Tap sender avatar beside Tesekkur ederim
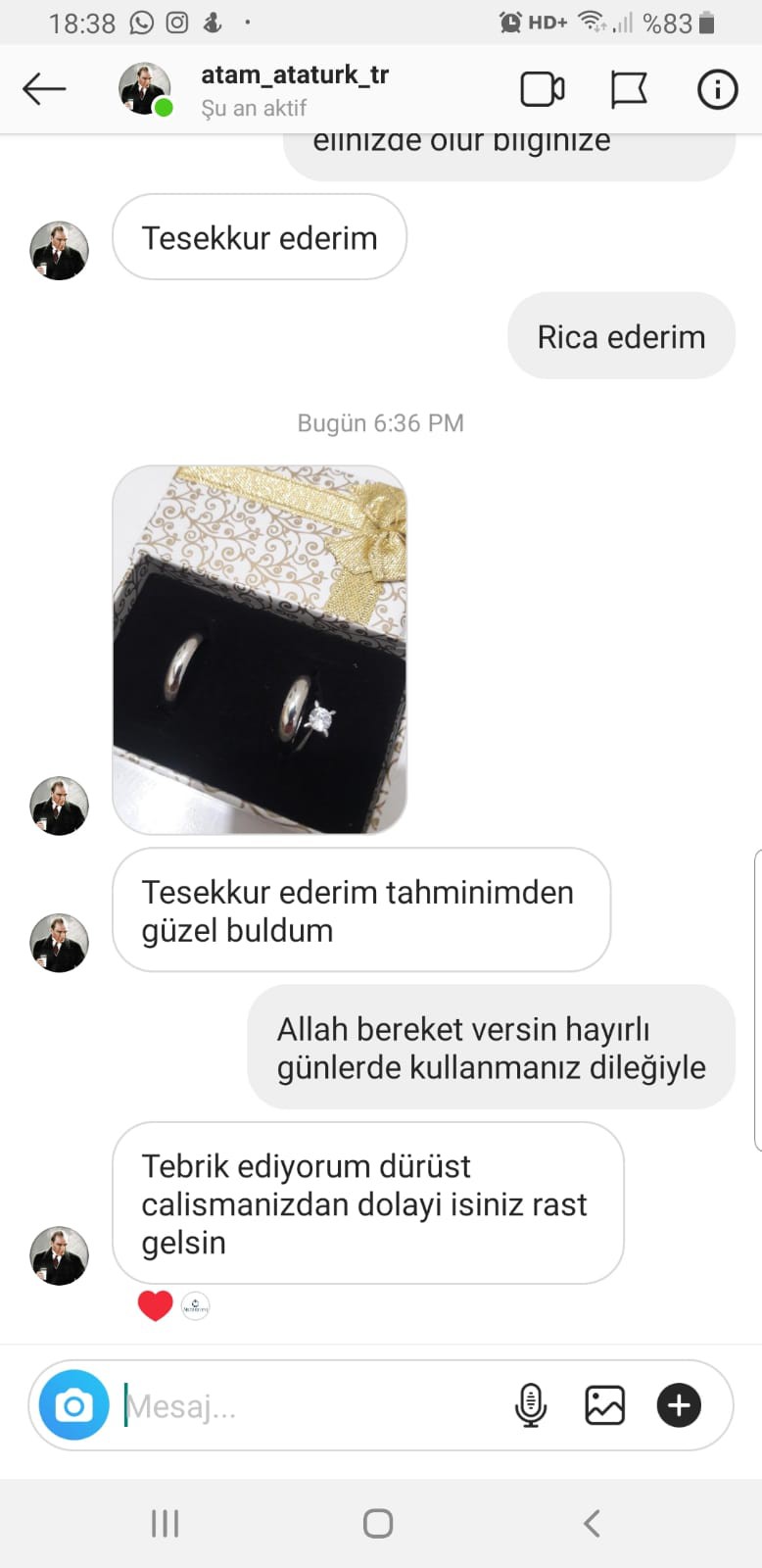This screenshot has width=762, height=1568. (60, 251)
